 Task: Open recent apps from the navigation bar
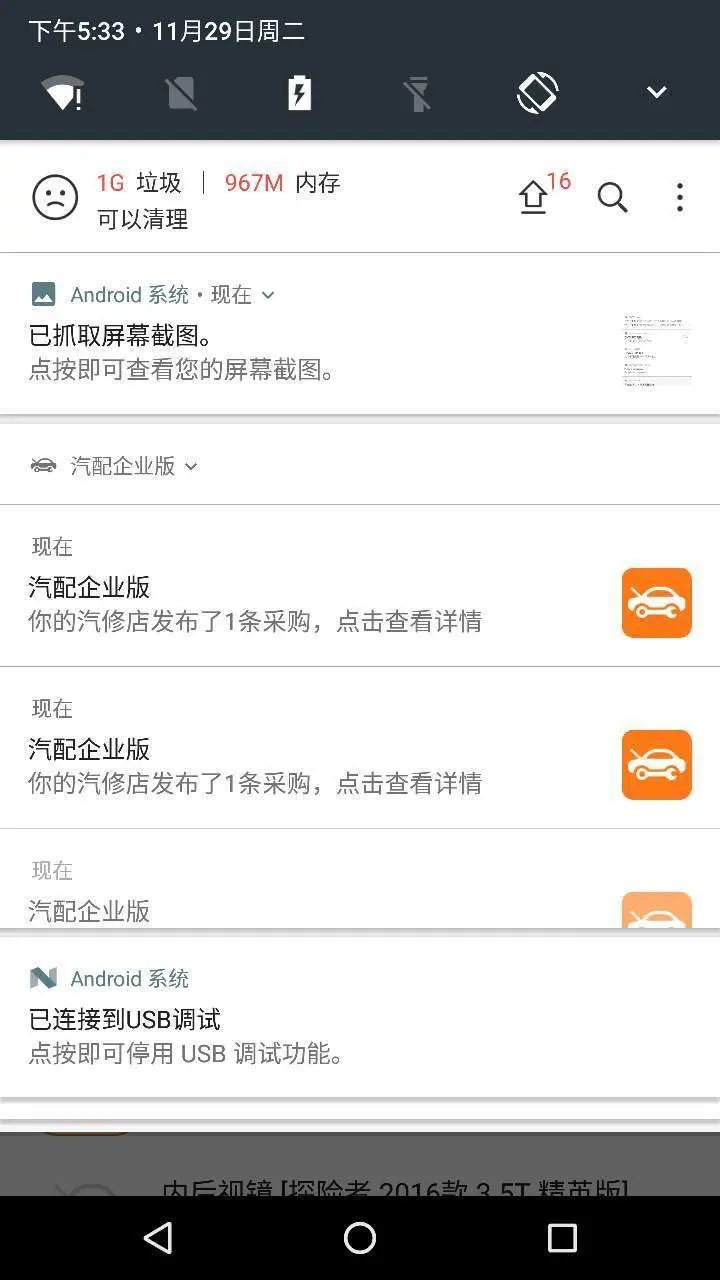[x=562, y=1238]
